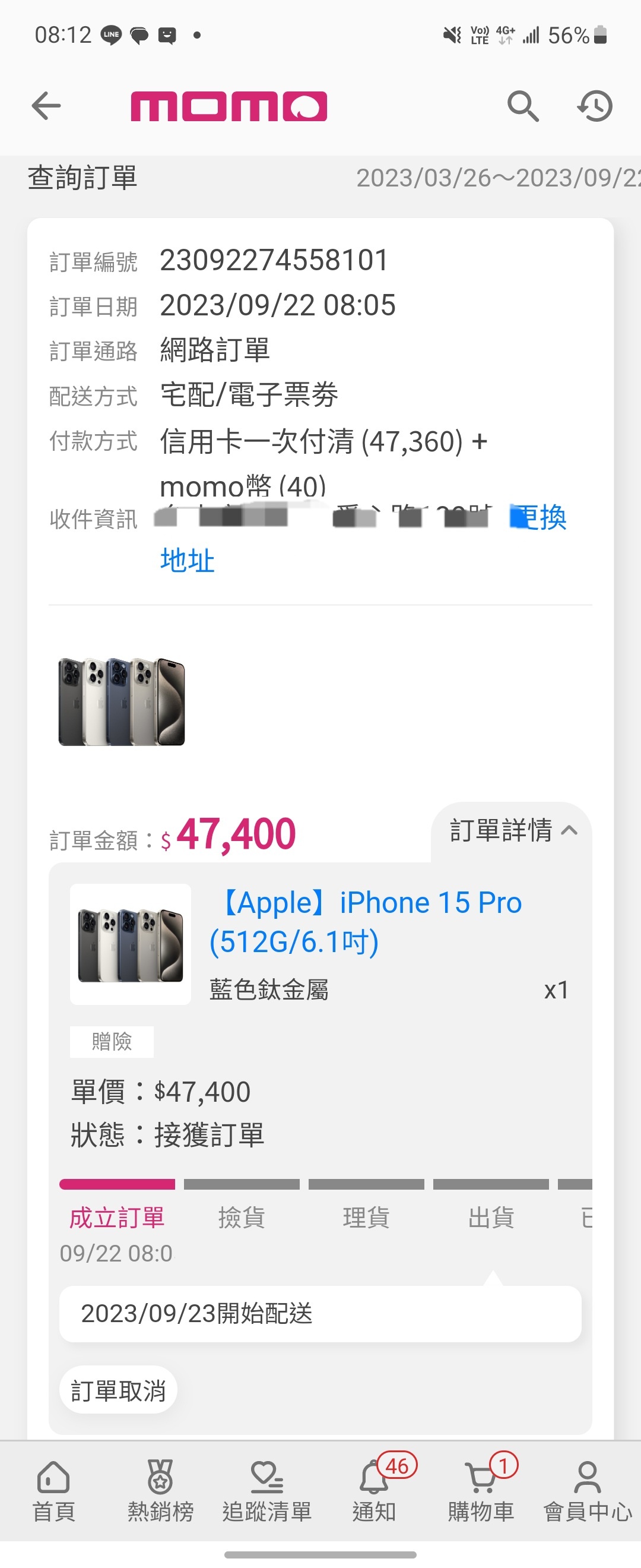Open the search magnifier
This screenshot has height=1568, width=641.
pyautogui.click(x=522, y=106)
